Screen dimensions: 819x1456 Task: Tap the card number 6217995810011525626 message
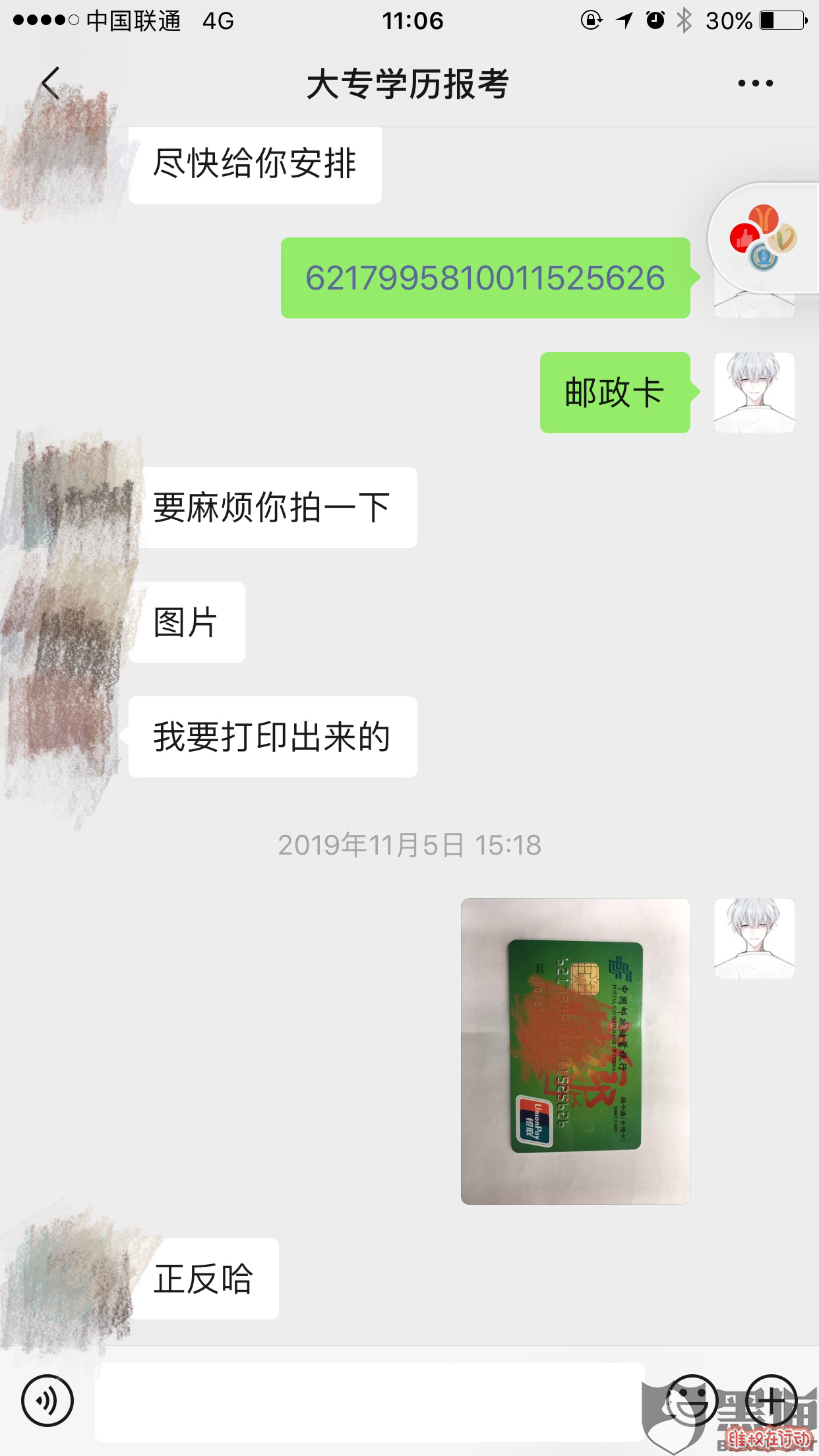(485, 278)
